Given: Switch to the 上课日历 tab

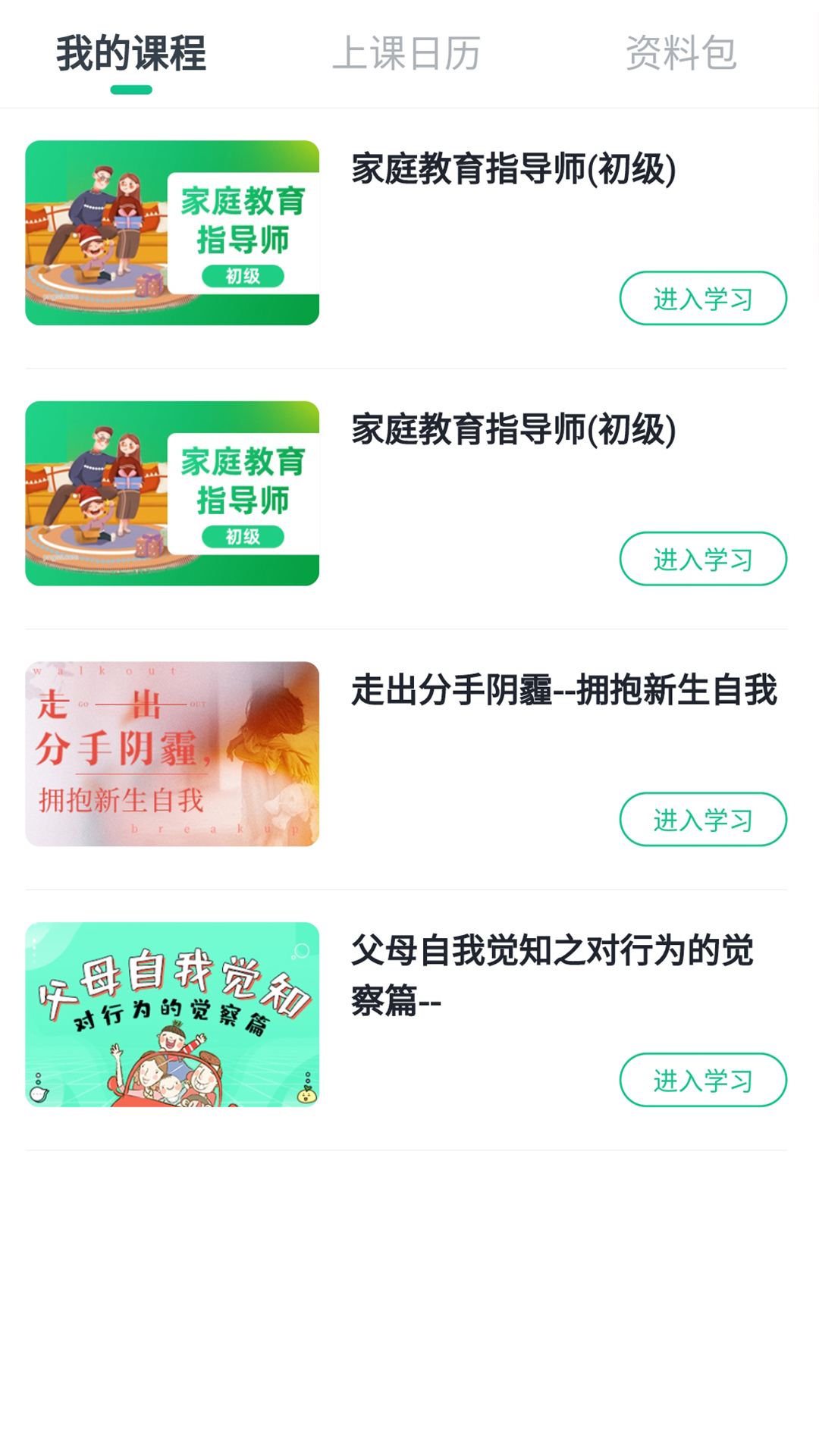Looking at the screenshot, I should [406, 54].
